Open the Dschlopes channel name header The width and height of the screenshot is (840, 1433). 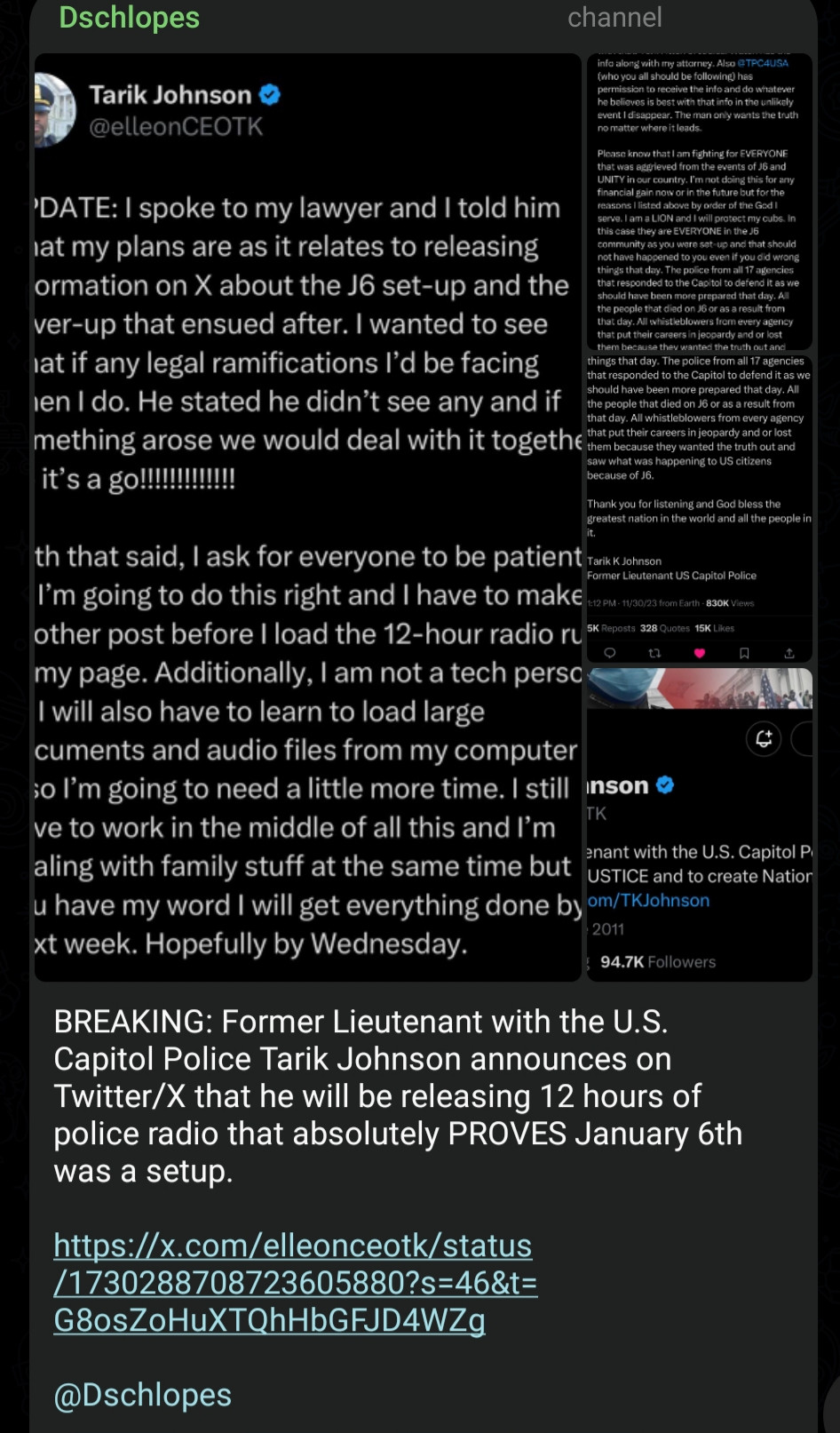[130, 18]
